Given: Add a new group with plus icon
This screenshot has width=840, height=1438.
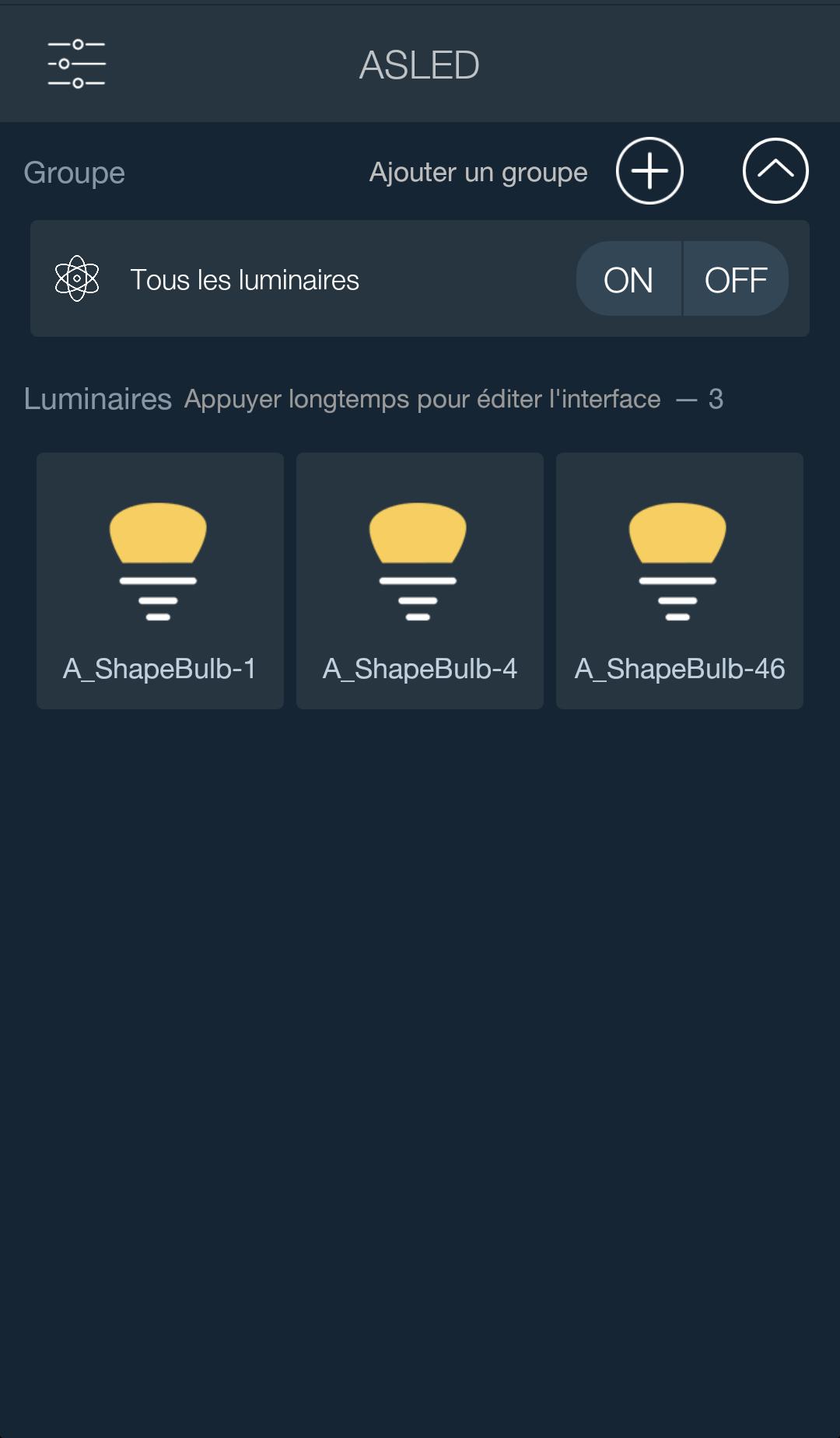Looking at the screenshot, I should (649, 171).
